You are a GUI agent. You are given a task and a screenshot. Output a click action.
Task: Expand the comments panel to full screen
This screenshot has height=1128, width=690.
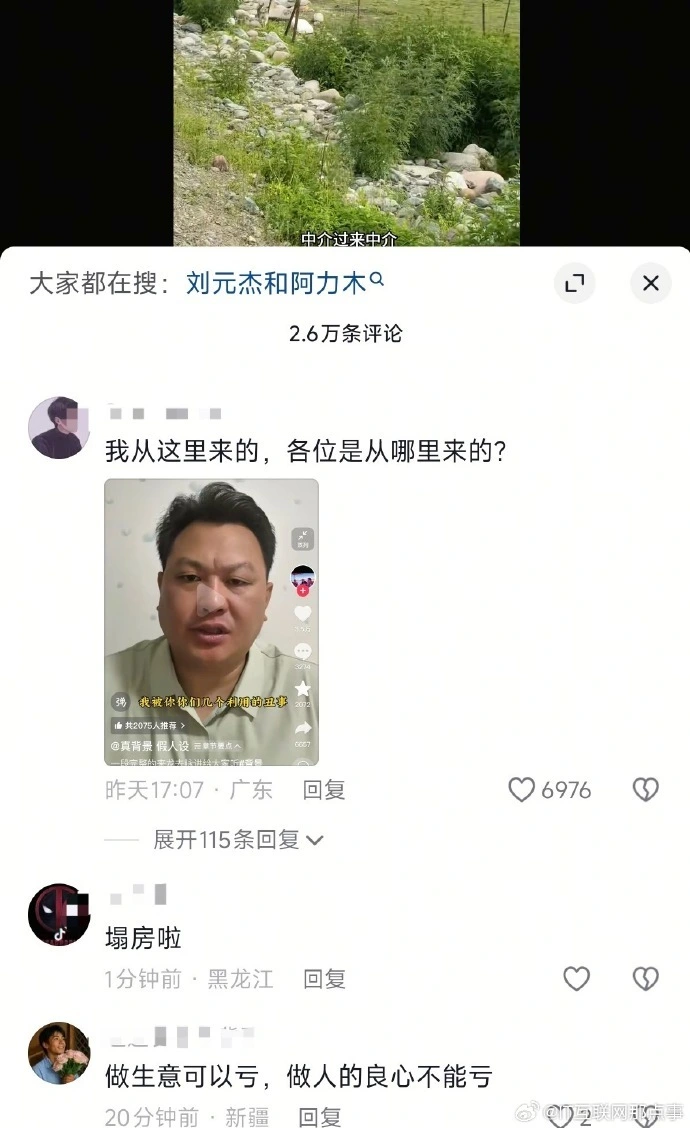(574, 284)
